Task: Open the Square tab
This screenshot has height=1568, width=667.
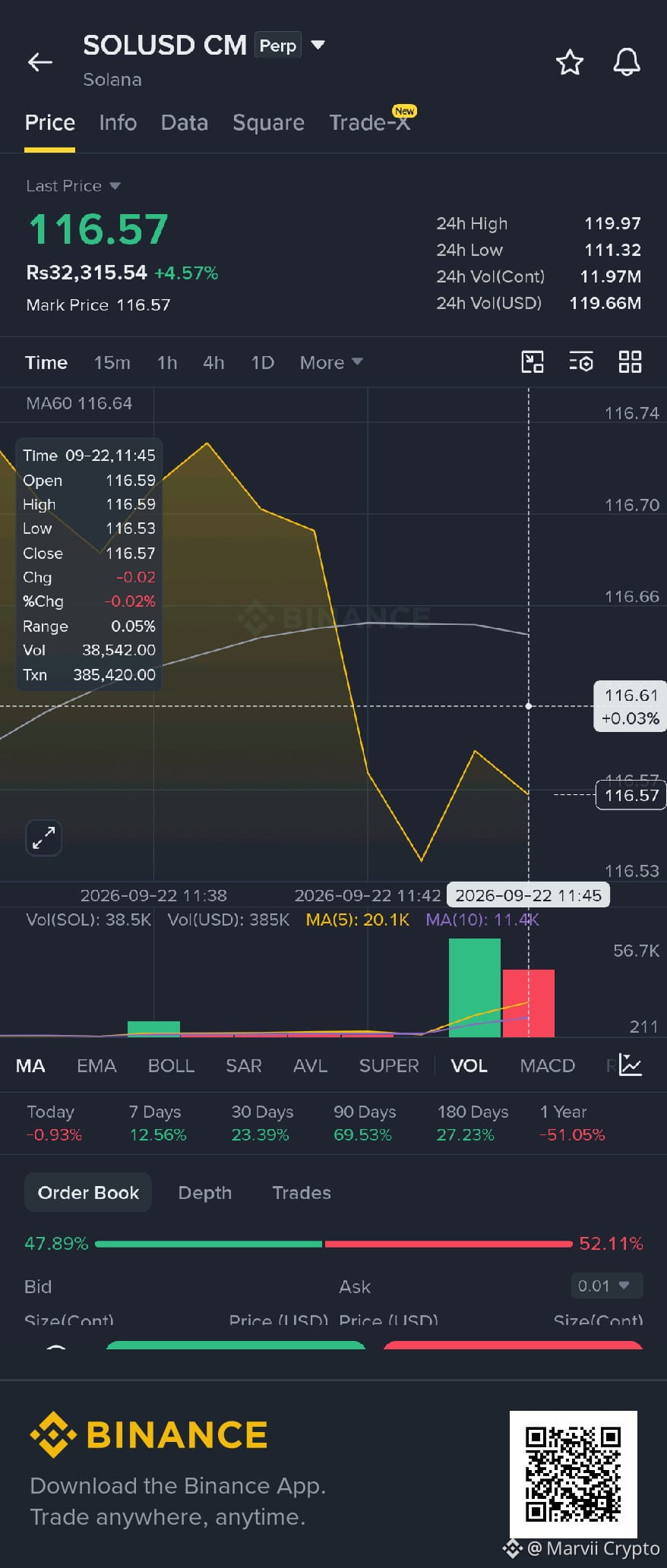Action: (x=268, y=122)
